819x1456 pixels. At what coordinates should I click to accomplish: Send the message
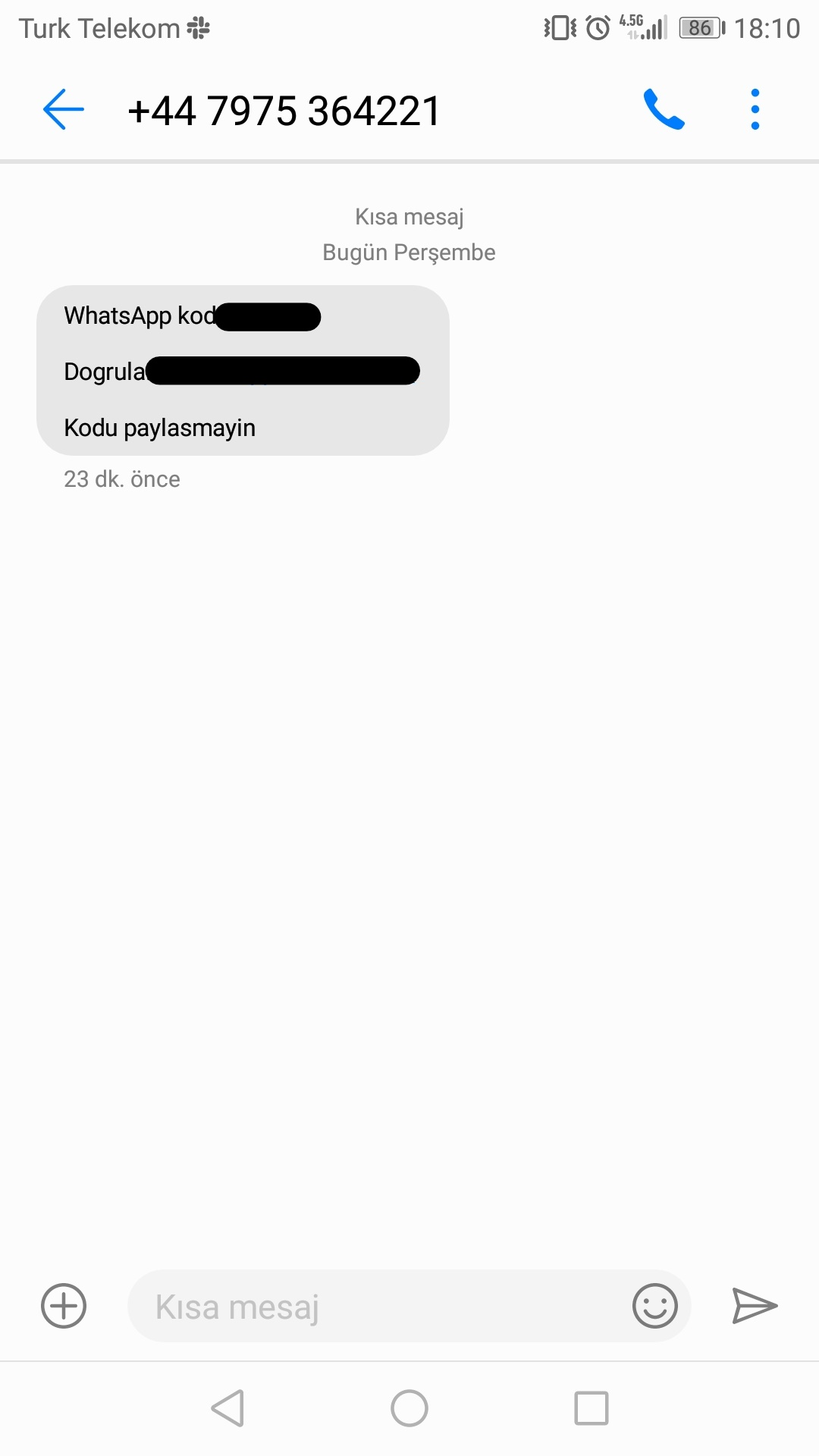(x=755, y=1306)
